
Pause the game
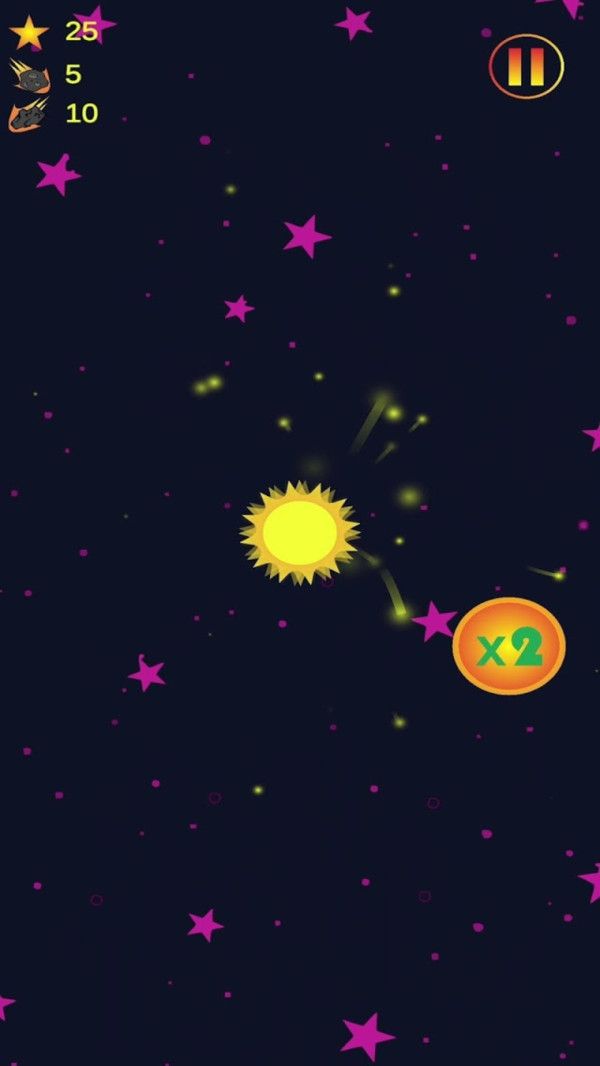tap(526, 66)
